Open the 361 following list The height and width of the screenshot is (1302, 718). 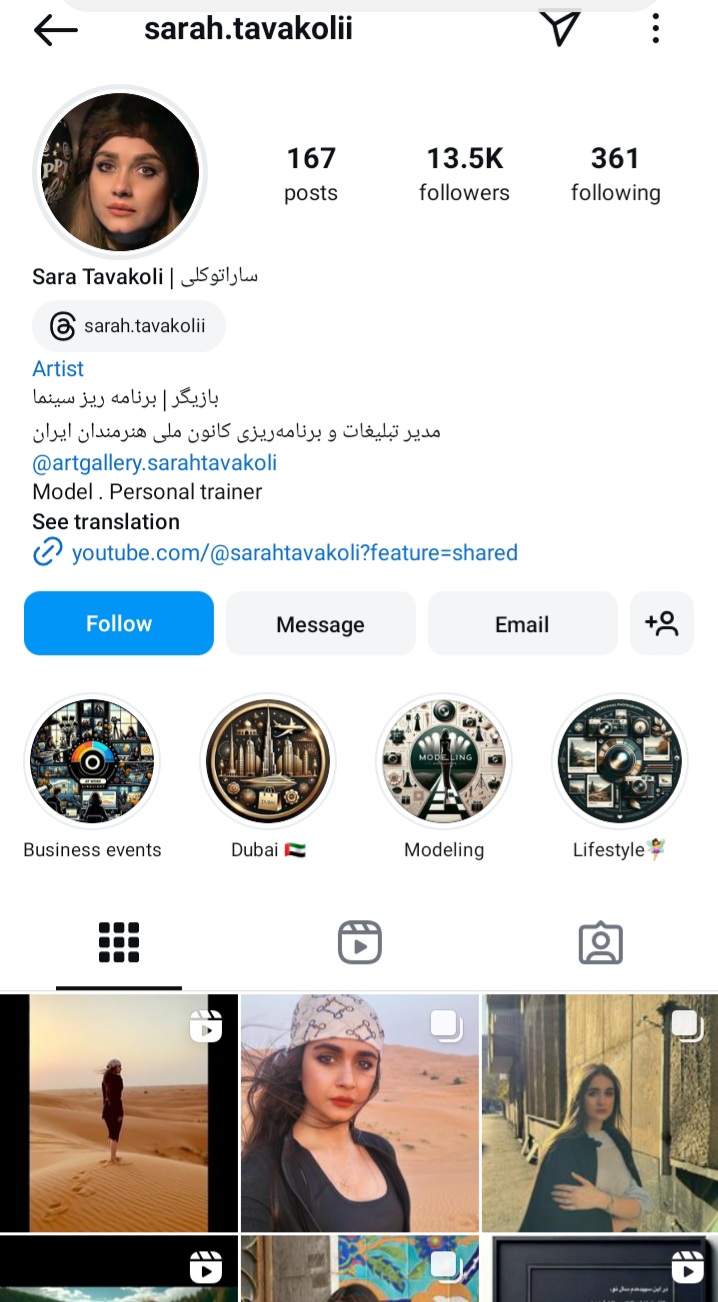coord(615,173)
